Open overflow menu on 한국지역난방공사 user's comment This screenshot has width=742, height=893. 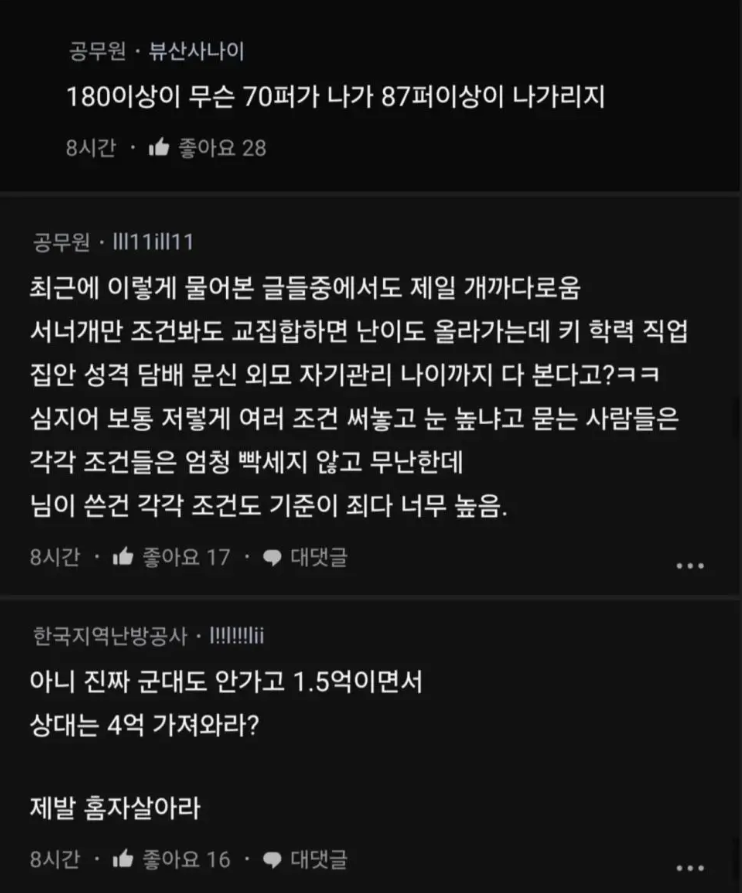pos(690,867)
